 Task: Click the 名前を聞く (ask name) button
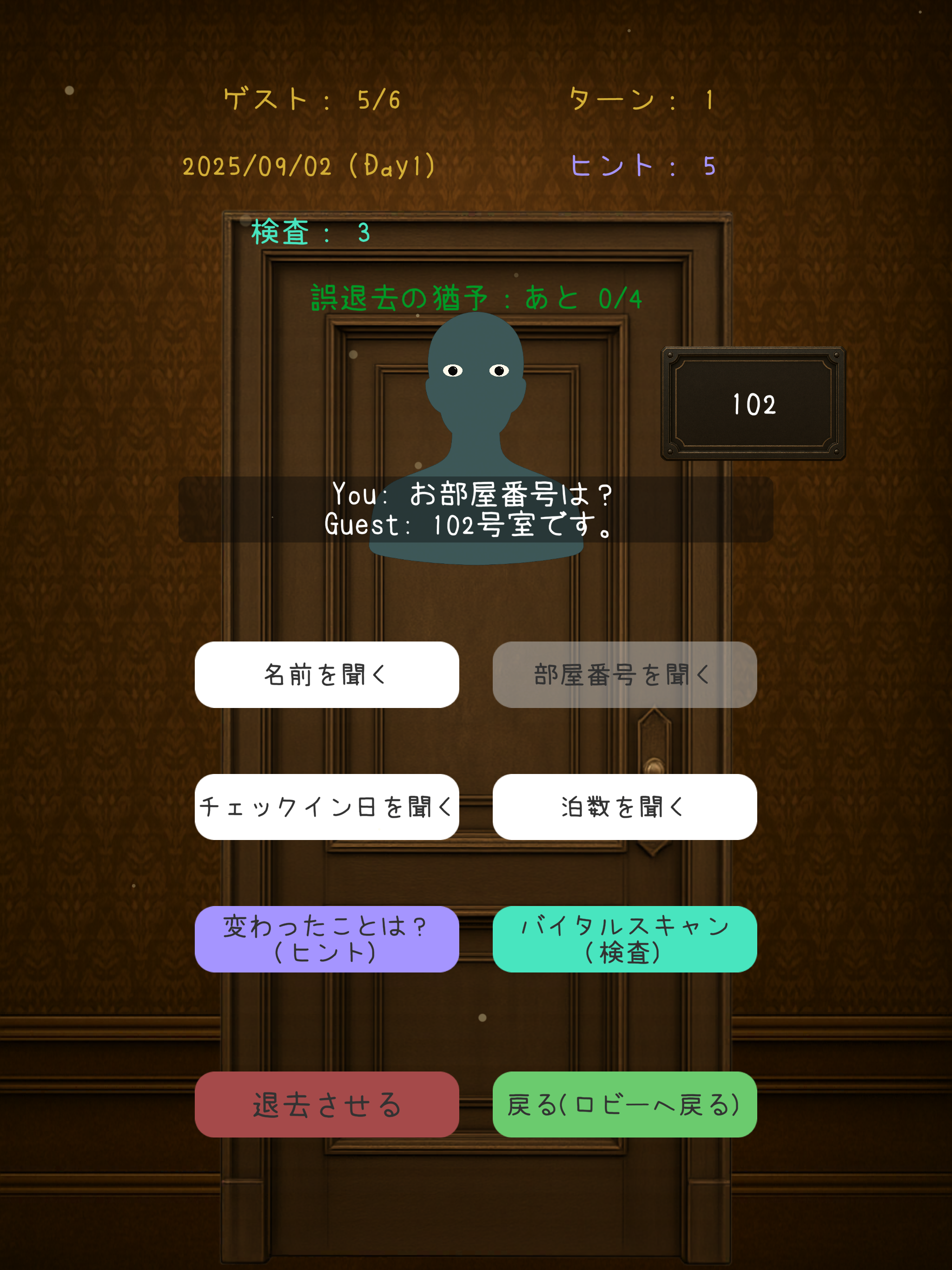[327, 675]
